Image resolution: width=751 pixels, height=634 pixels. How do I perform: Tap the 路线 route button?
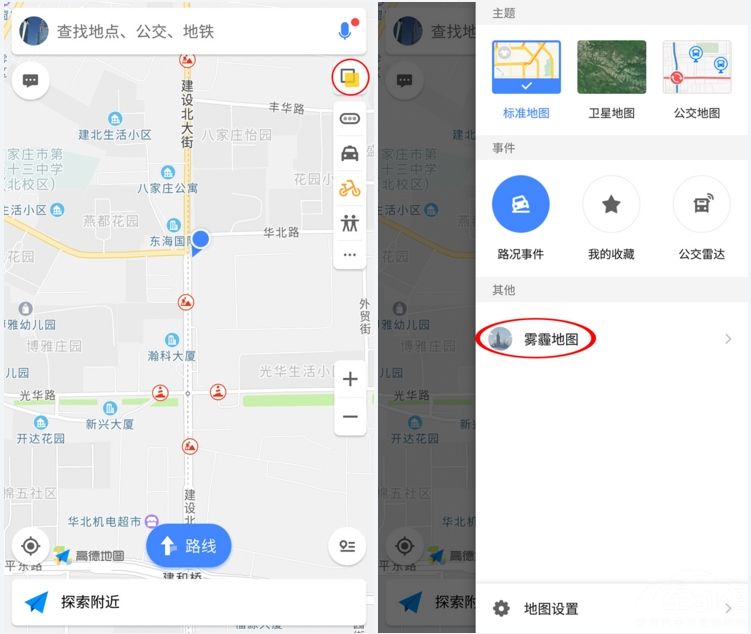click(x=189, y=546)
